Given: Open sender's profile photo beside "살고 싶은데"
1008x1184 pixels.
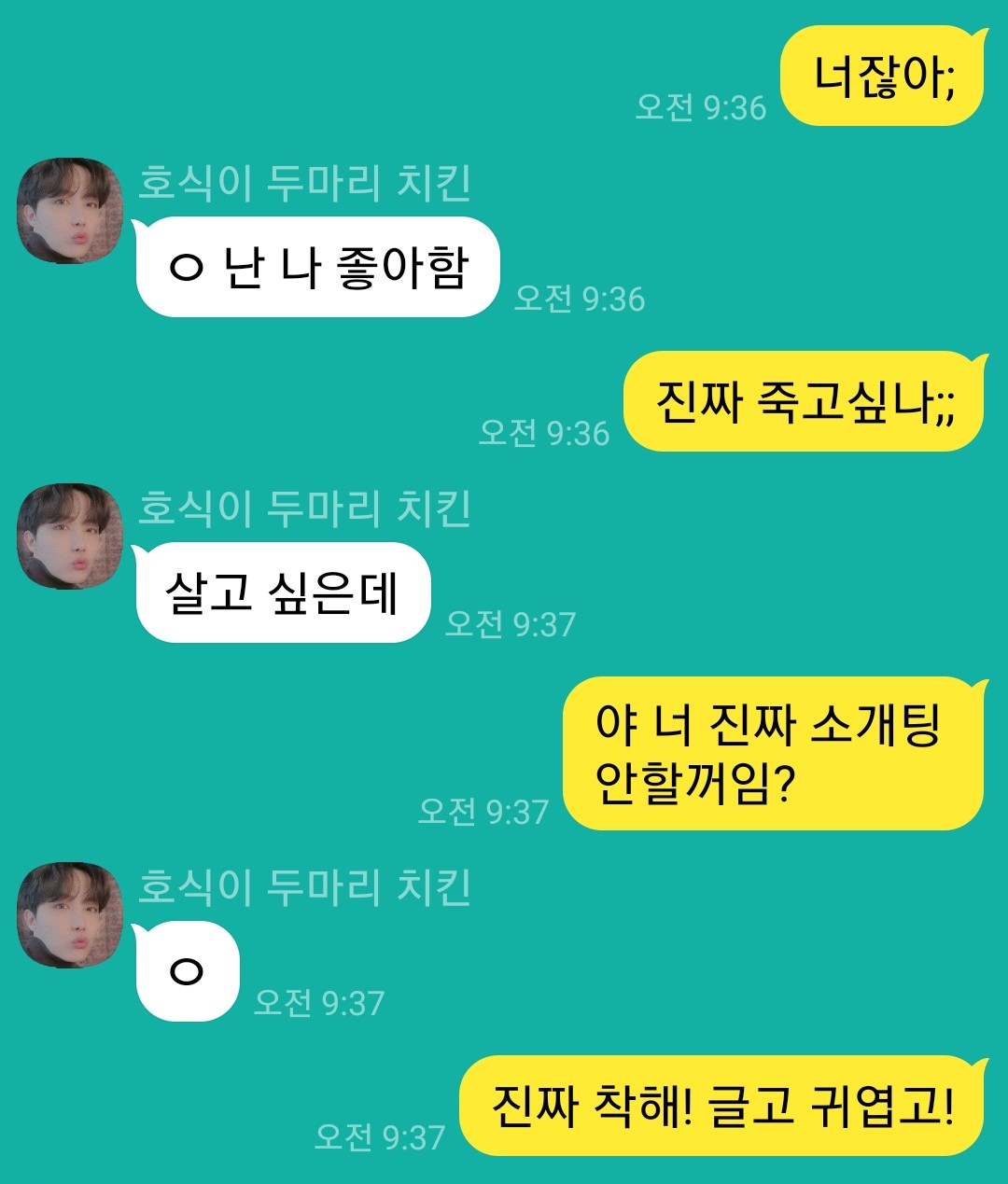Looking at the screenshot, I should (70, 536).
